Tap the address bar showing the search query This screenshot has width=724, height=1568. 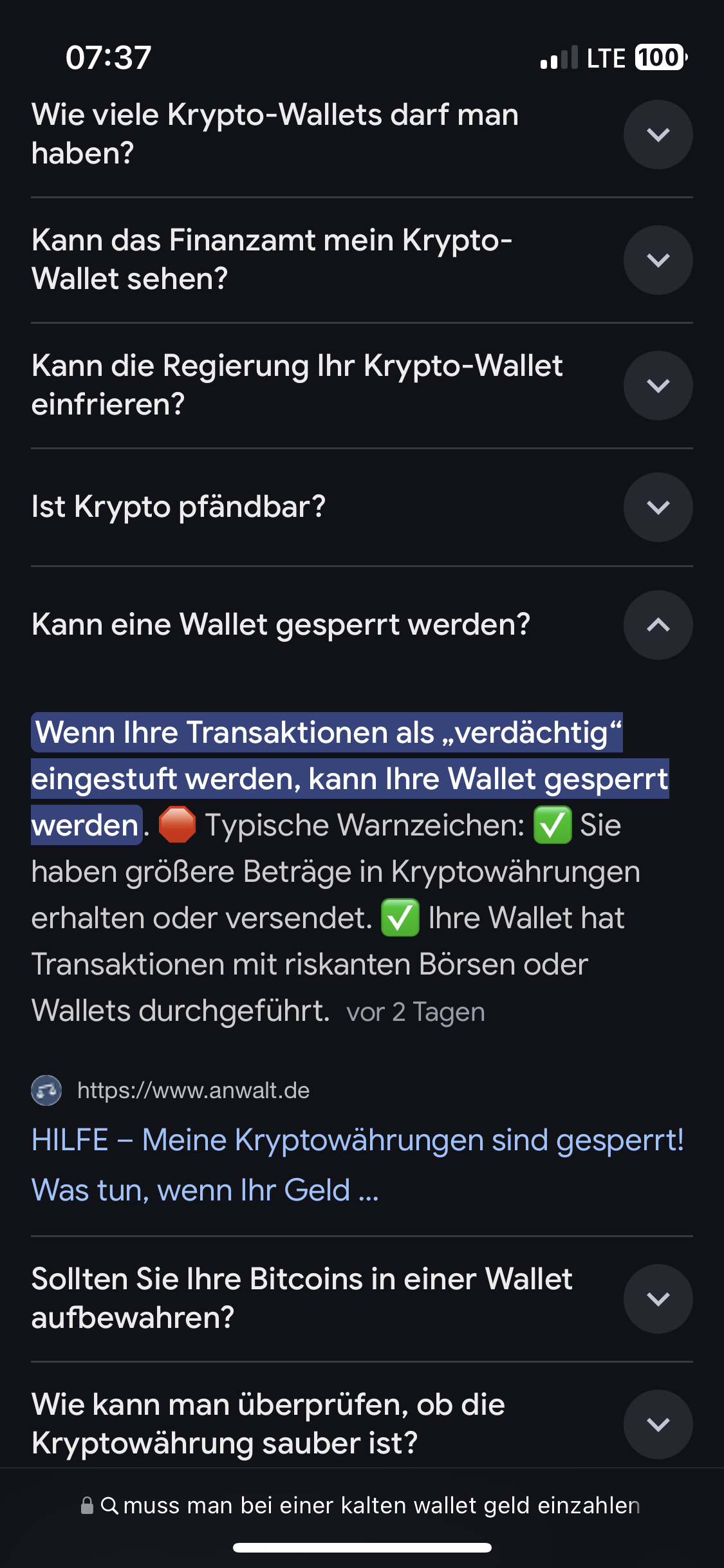point(362,1506)
